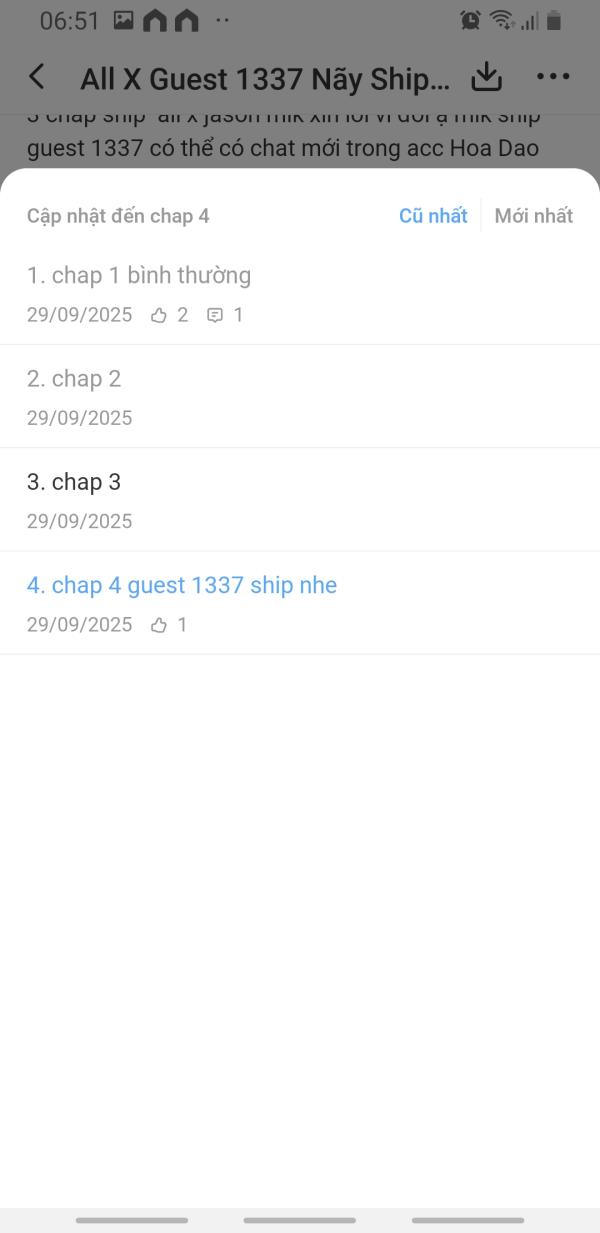The height and width of the screenshot is (1233, 600).
Task: Open chapter 3 from the list
Action: click(300, 499)
